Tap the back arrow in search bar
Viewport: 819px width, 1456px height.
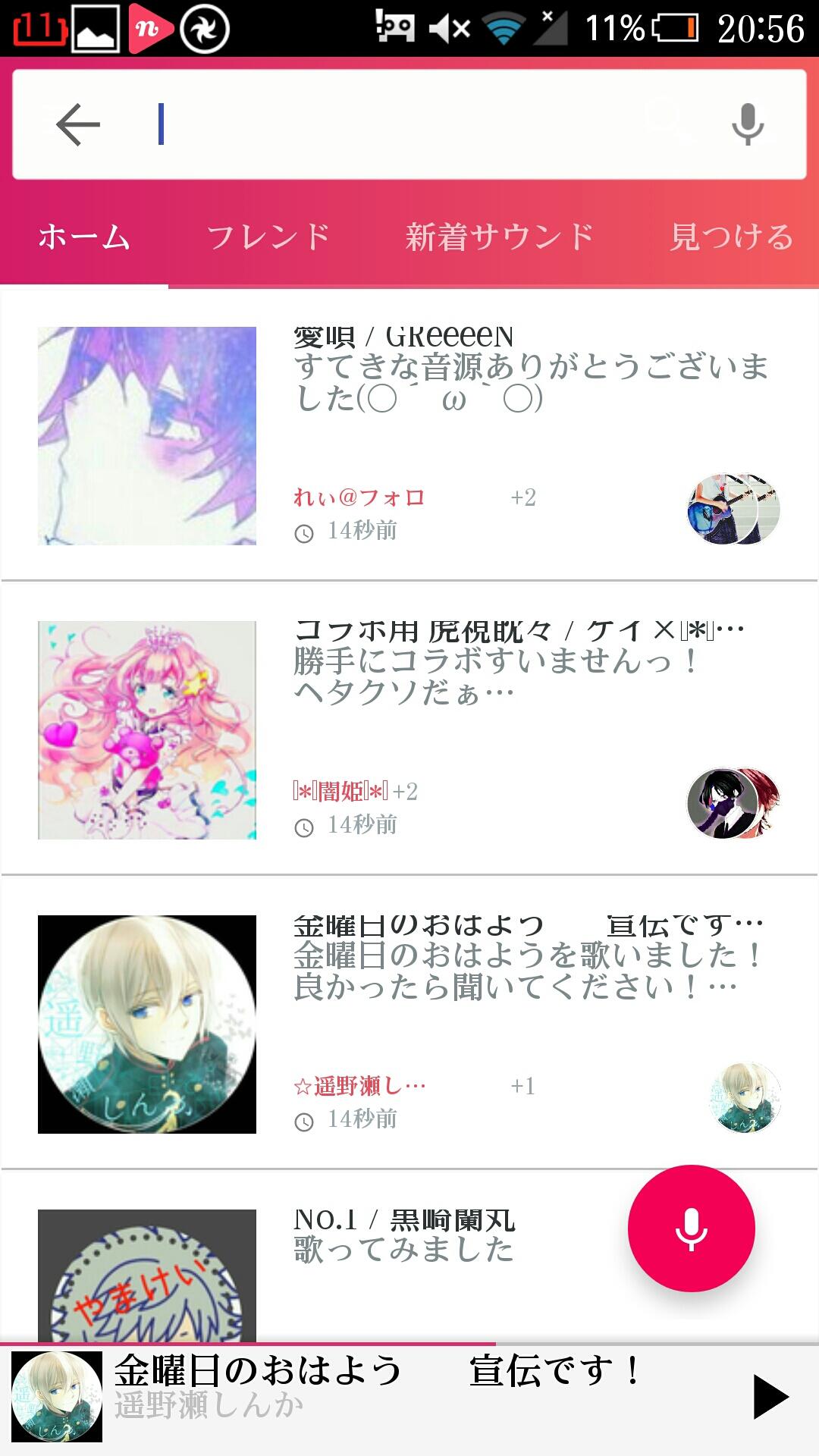[78, 124]
